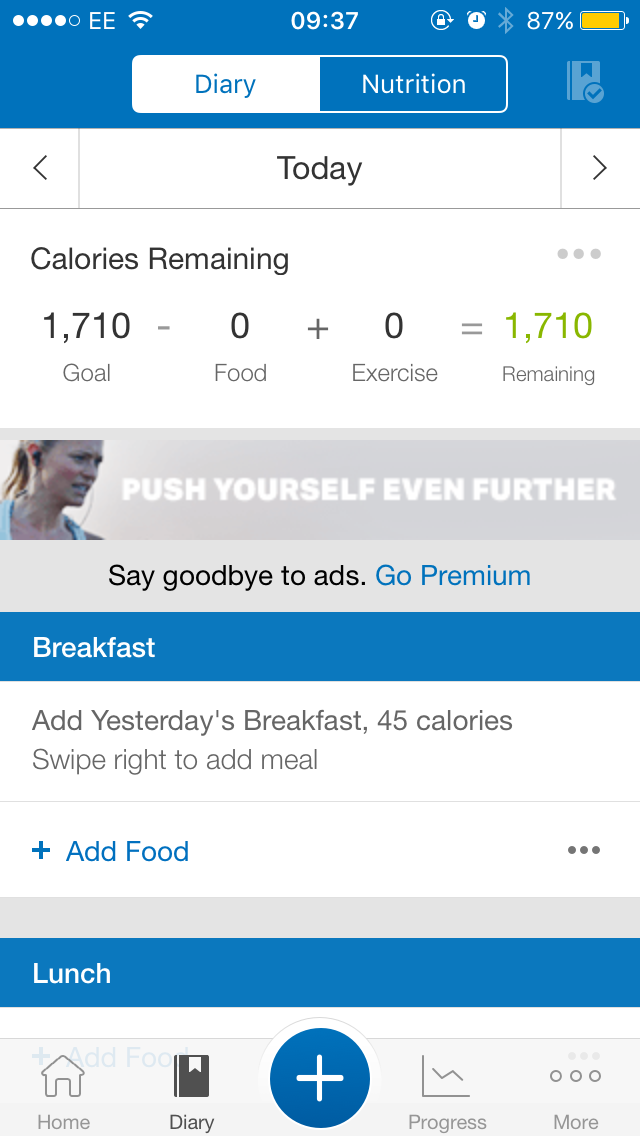Switch to the Progress tab
Image resolution: width=640 pixels, height=1136 pixels.
click(x=447, y=1092)
